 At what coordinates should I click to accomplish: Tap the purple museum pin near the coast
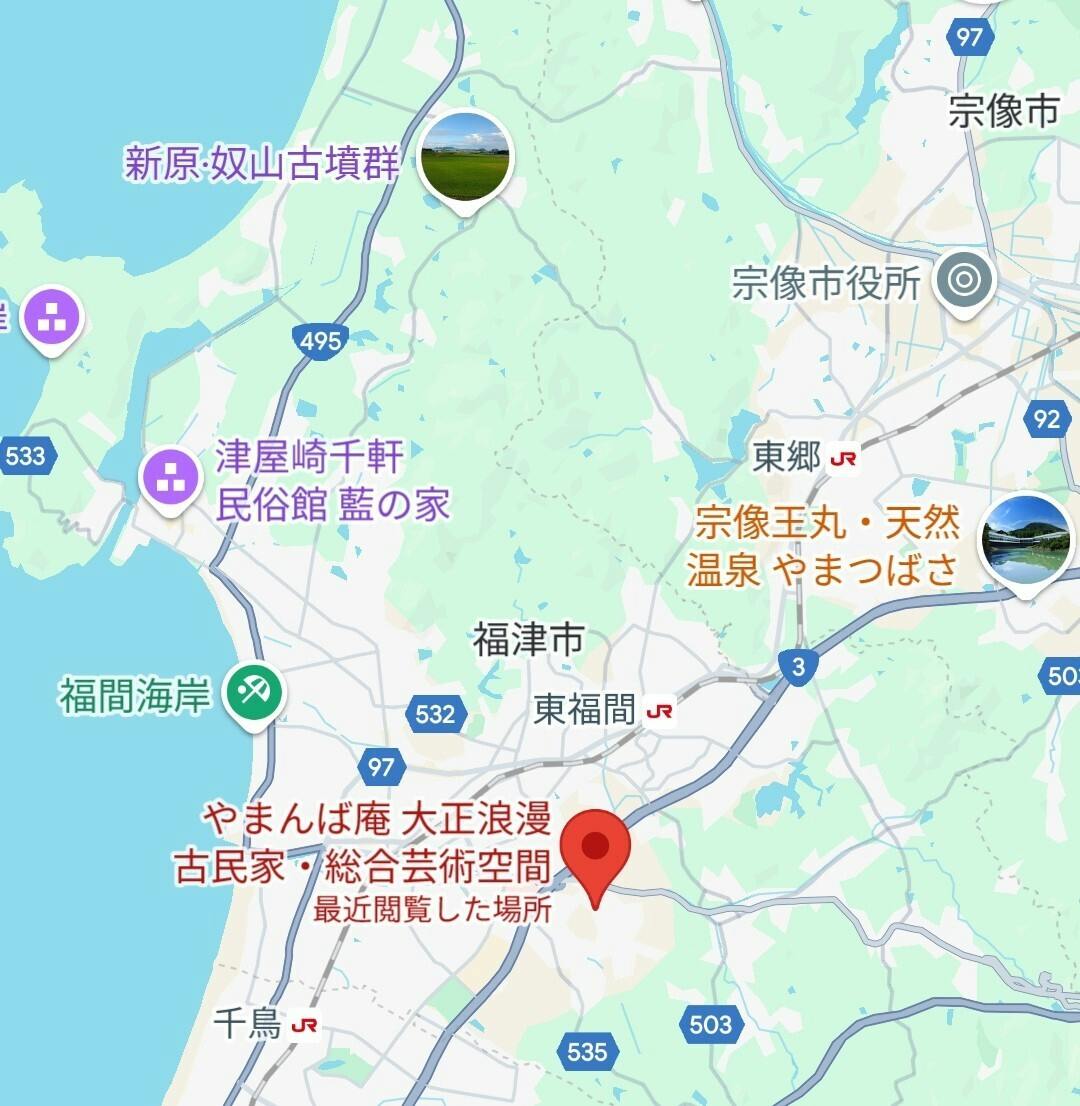coord(52,316)
